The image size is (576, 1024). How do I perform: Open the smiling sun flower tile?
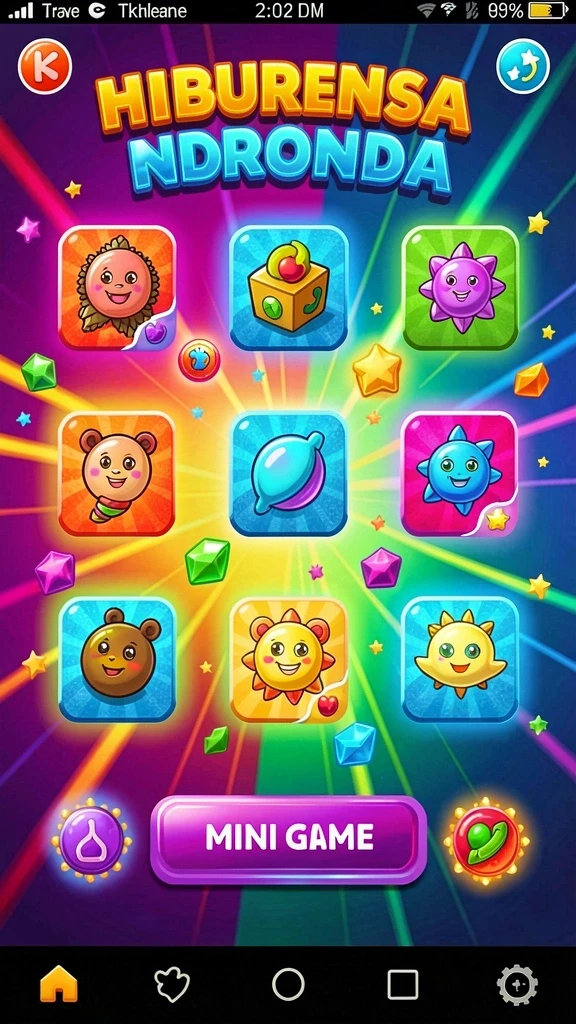[289, 660]
